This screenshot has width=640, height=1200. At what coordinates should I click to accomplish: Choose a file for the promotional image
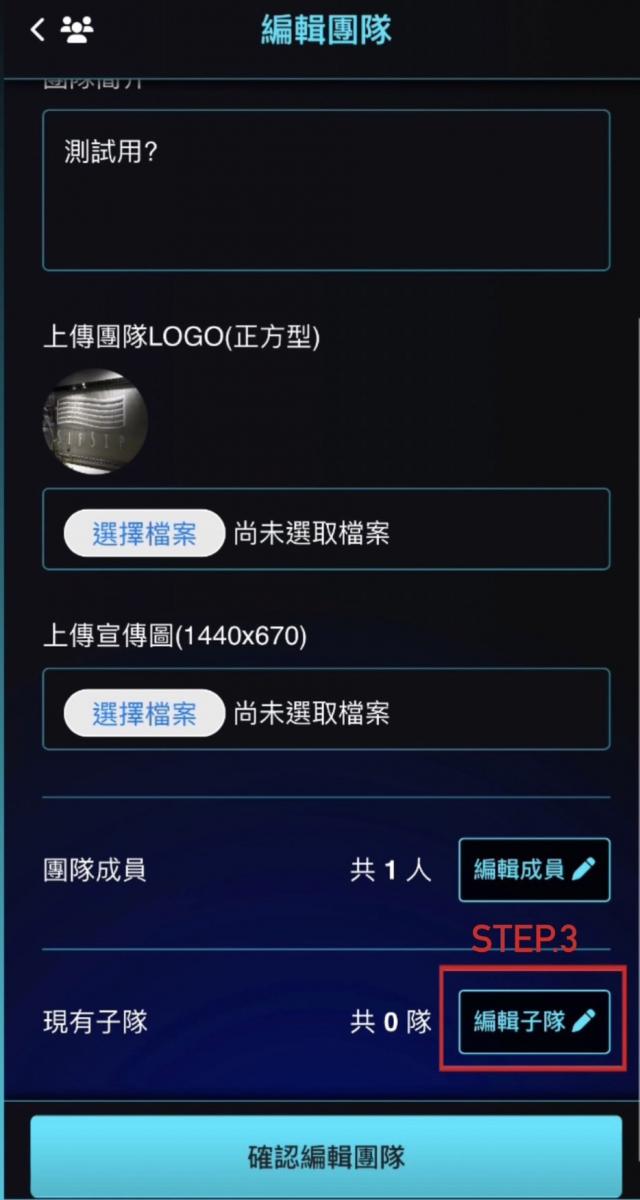click(145, 713)
